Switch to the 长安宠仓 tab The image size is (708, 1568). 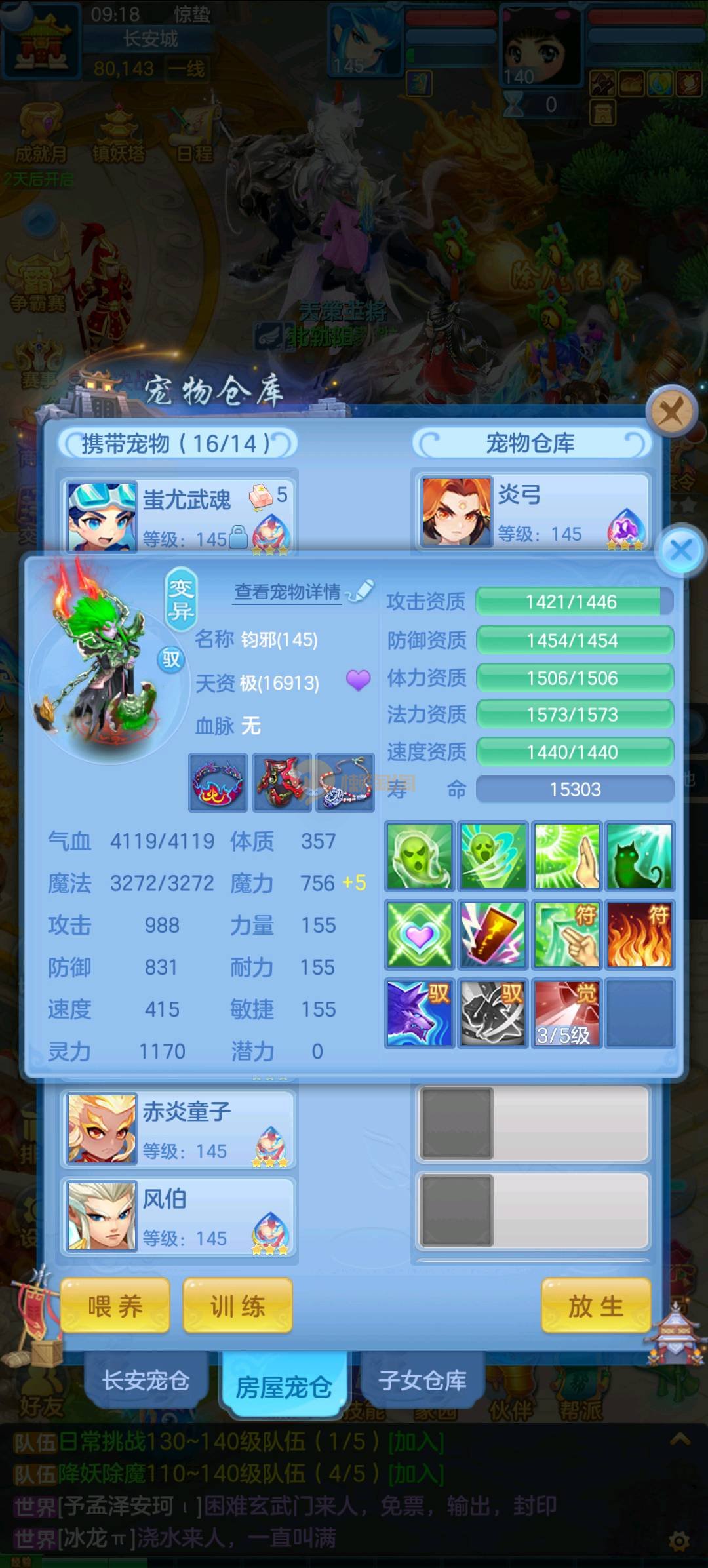146,1381
